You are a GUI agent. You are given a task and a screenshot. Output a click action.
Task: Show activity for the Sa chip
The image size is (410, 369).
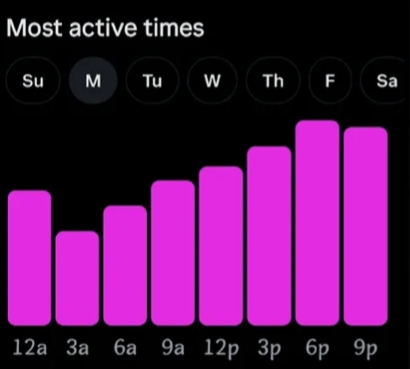pos(386,81)
